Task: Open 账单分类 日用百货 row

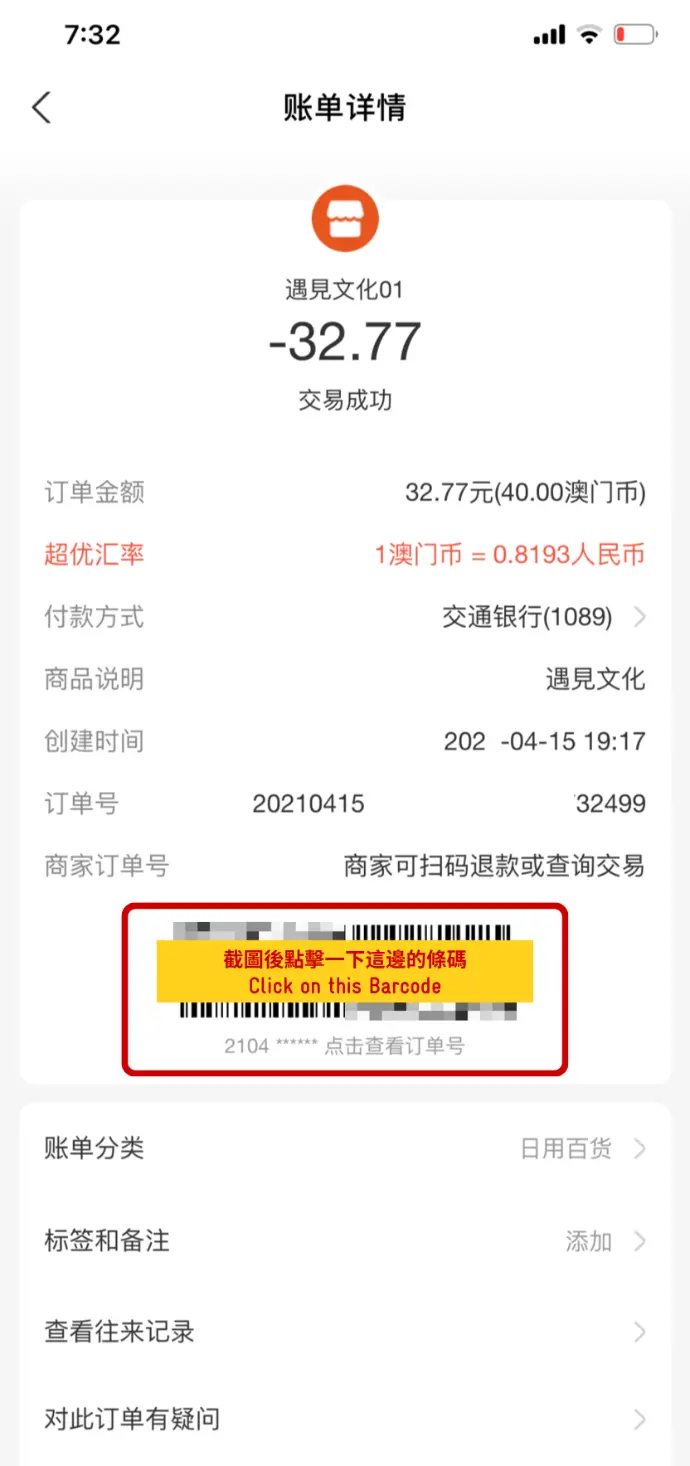Action: point(345,1148)
